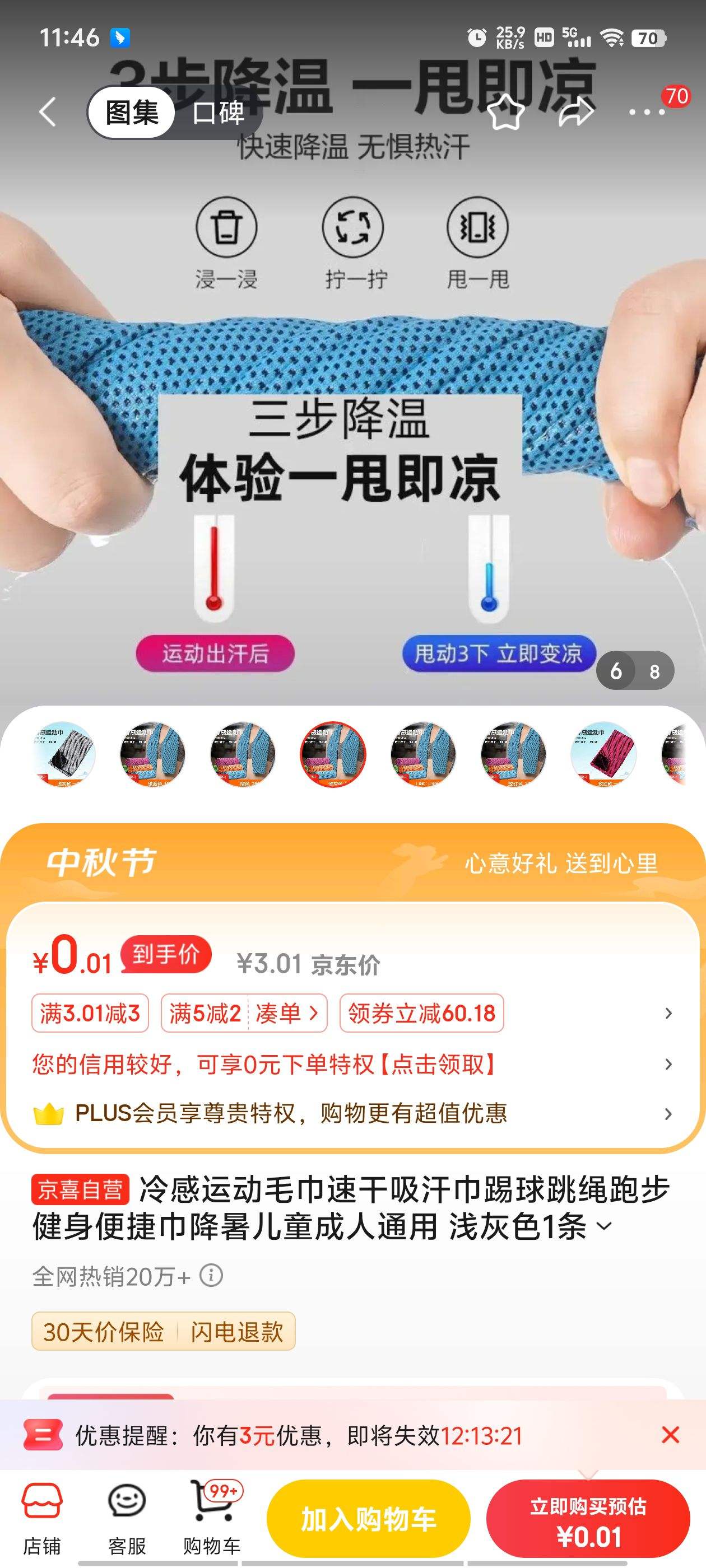Favorite this product with the star icon
Image resolution: width=706 pixels, height=1568 pixels.
(x=505, y=113)
